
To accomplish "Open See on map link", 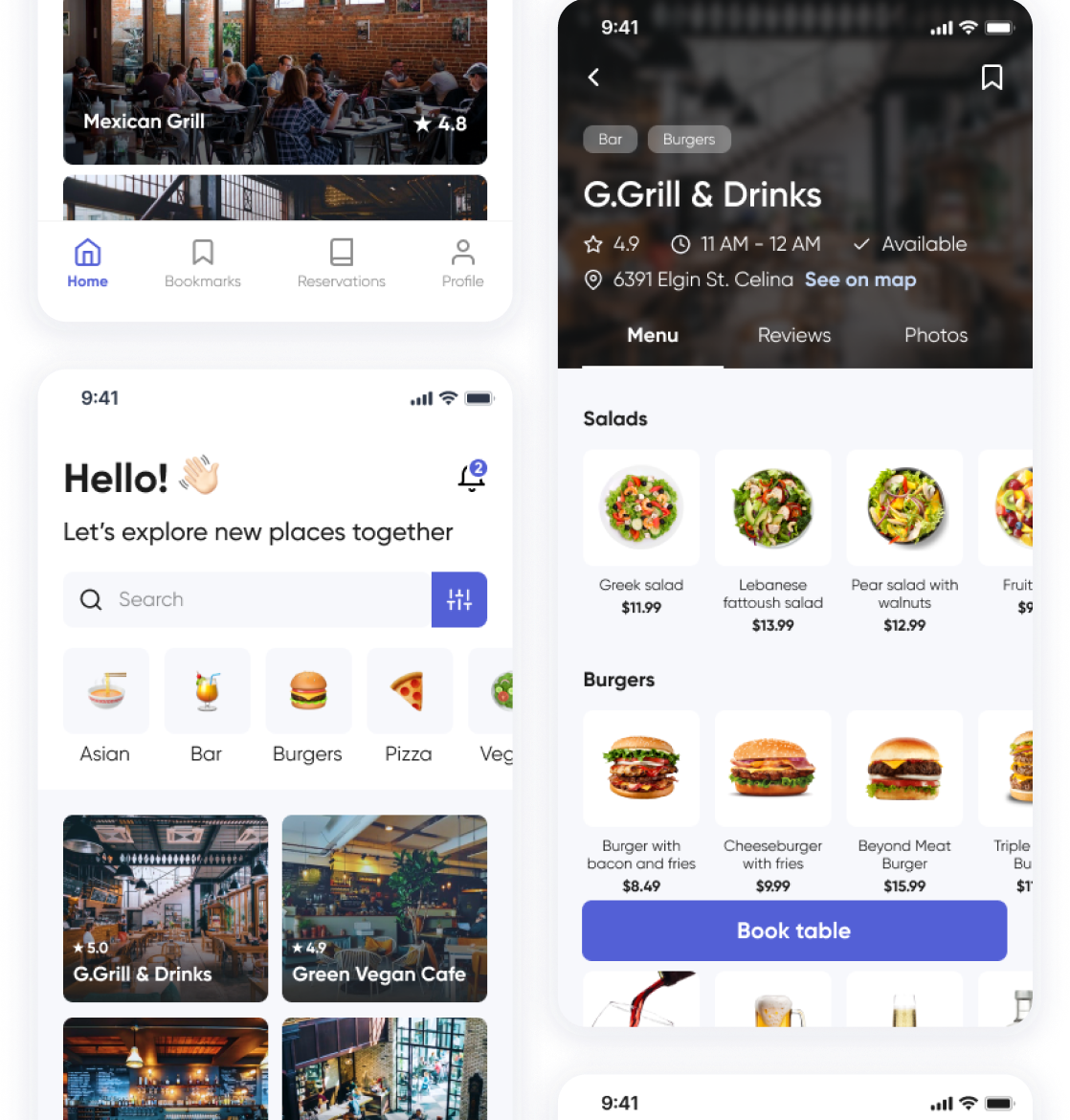I will point(859,280).
